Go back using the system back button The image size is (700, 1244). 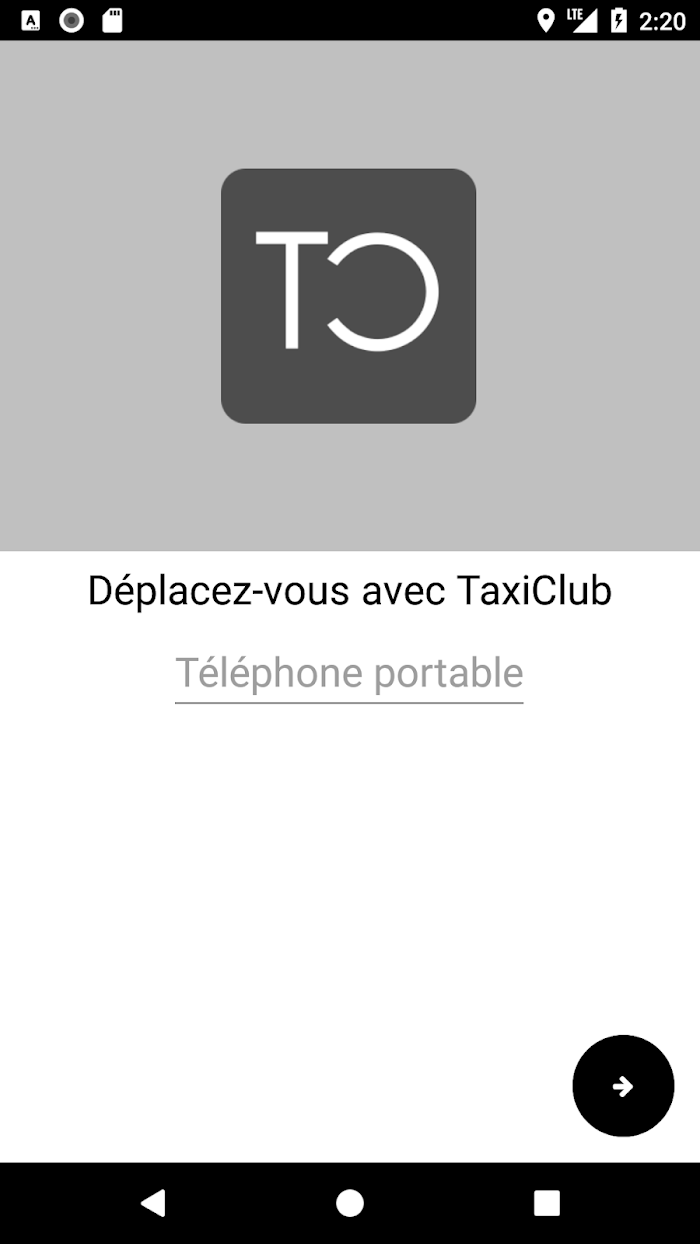(153, 1203)
